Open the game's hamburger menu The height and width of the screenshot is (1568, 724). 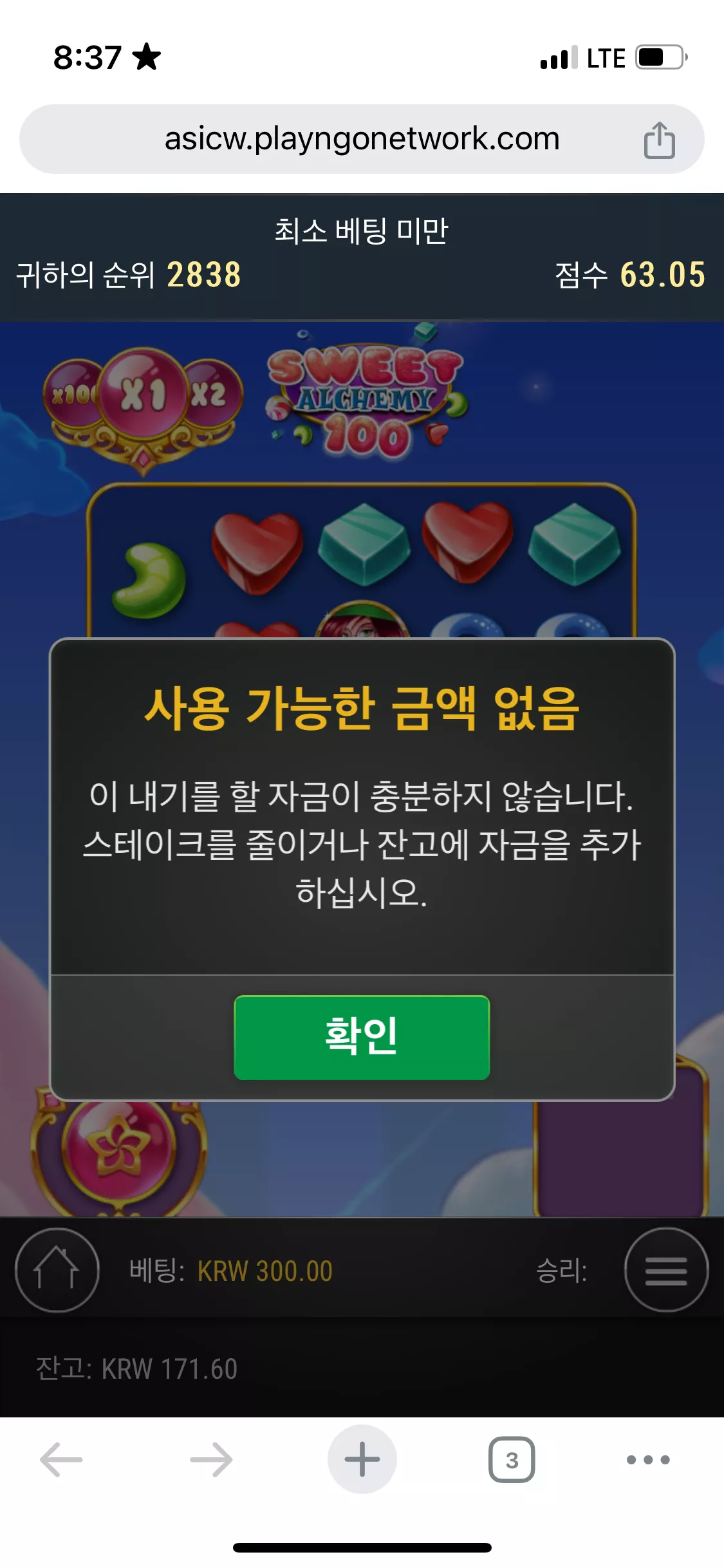(x=666, y=1270)
